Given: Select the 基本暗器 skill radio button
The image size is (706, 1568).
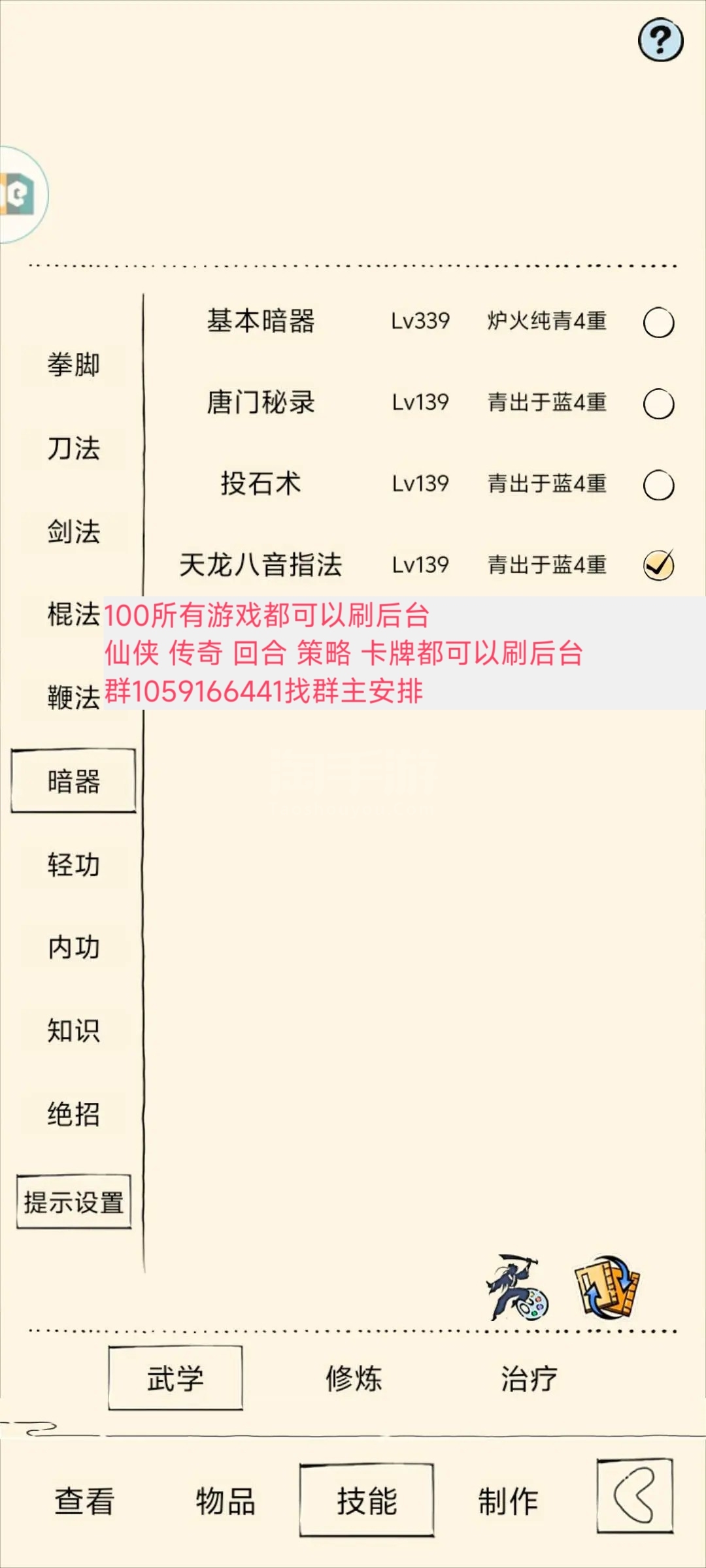Looking at the screenshot, I should tap(658, 323).
